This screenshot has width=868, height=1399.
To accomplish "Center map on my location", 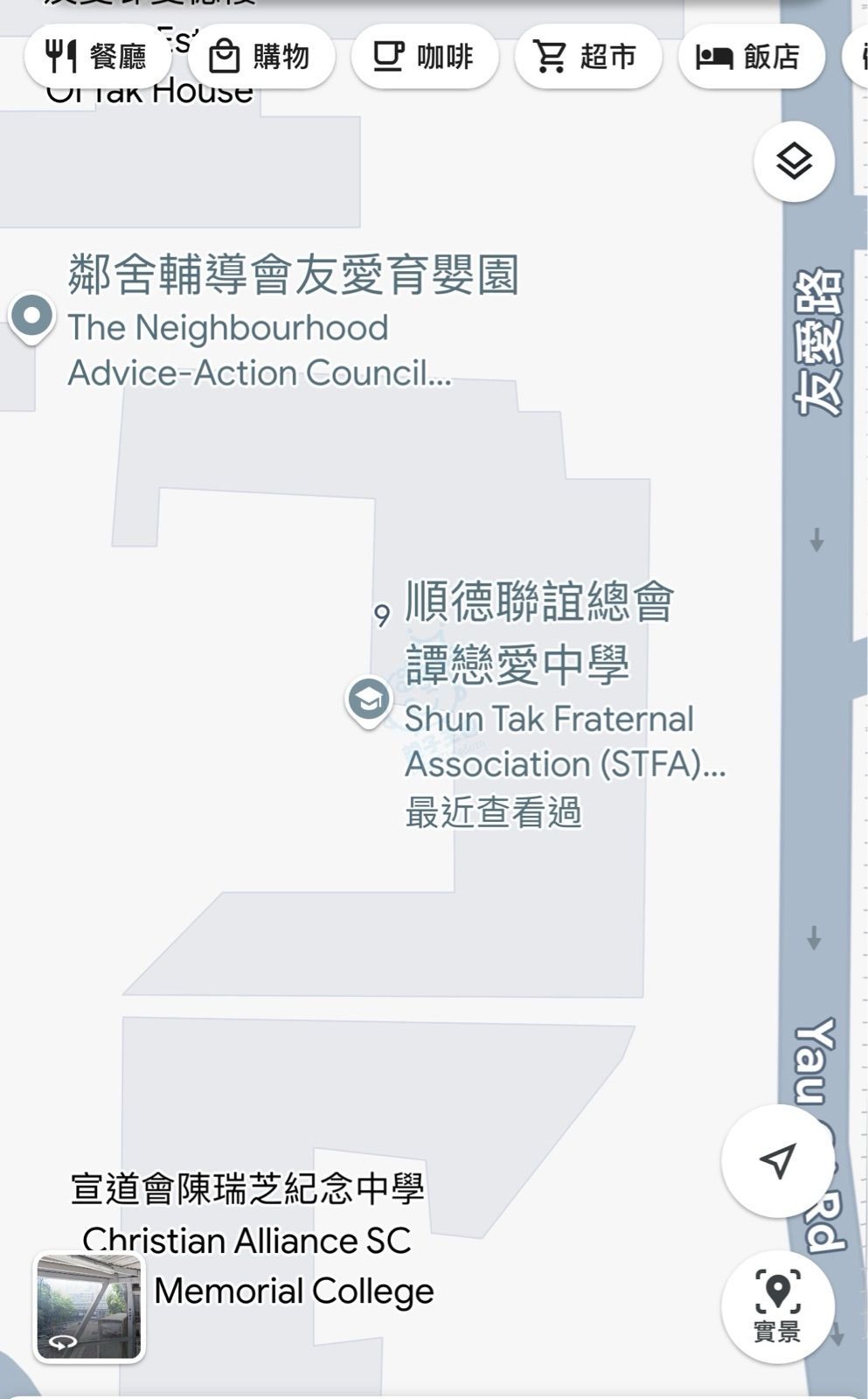I will coord(777,1160).
